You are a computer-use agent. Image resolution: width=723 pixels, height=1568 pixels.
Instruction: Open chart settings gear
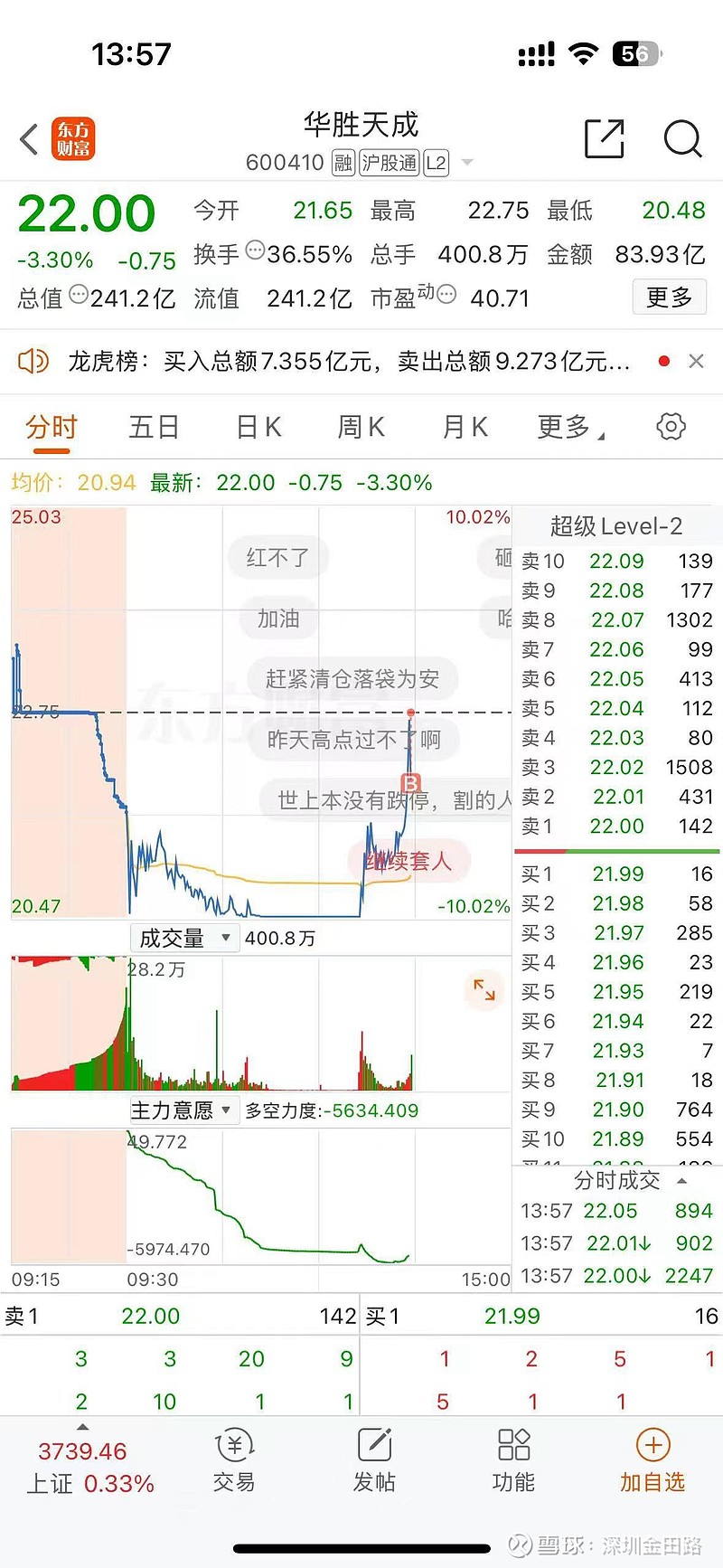671,426
